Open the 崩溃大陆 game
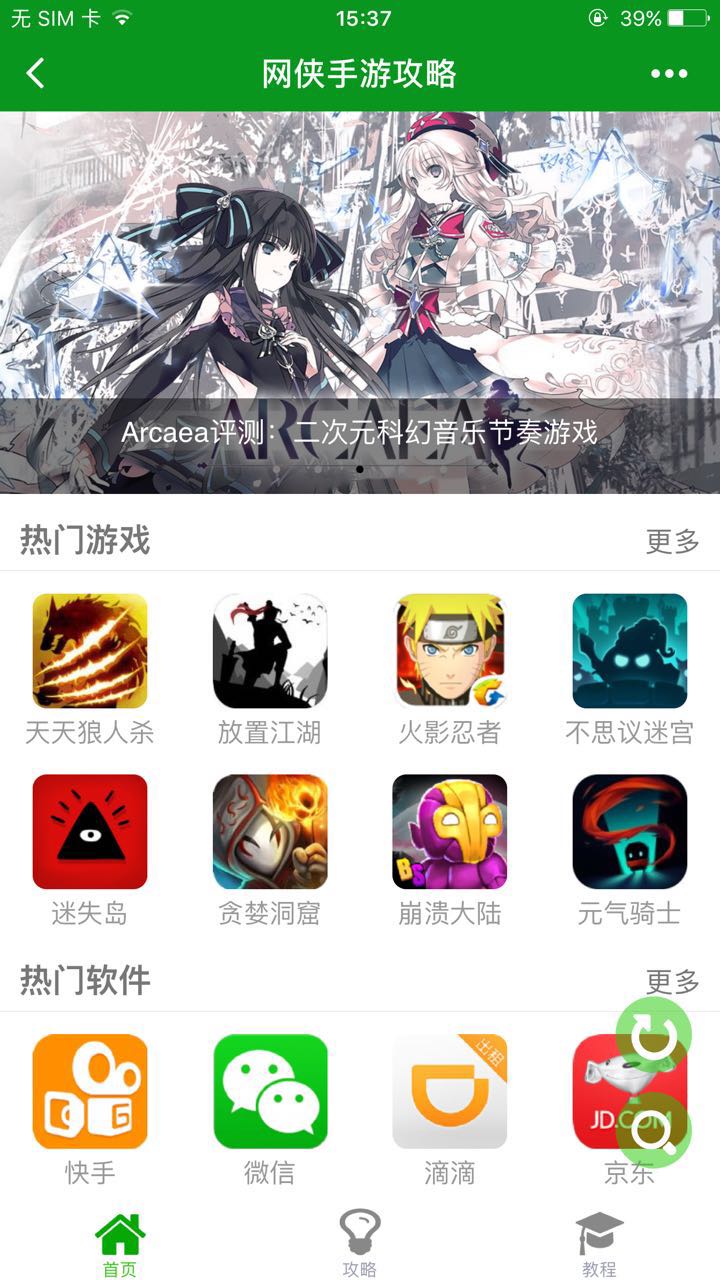 pyautogui.click(x=450, y=831)
